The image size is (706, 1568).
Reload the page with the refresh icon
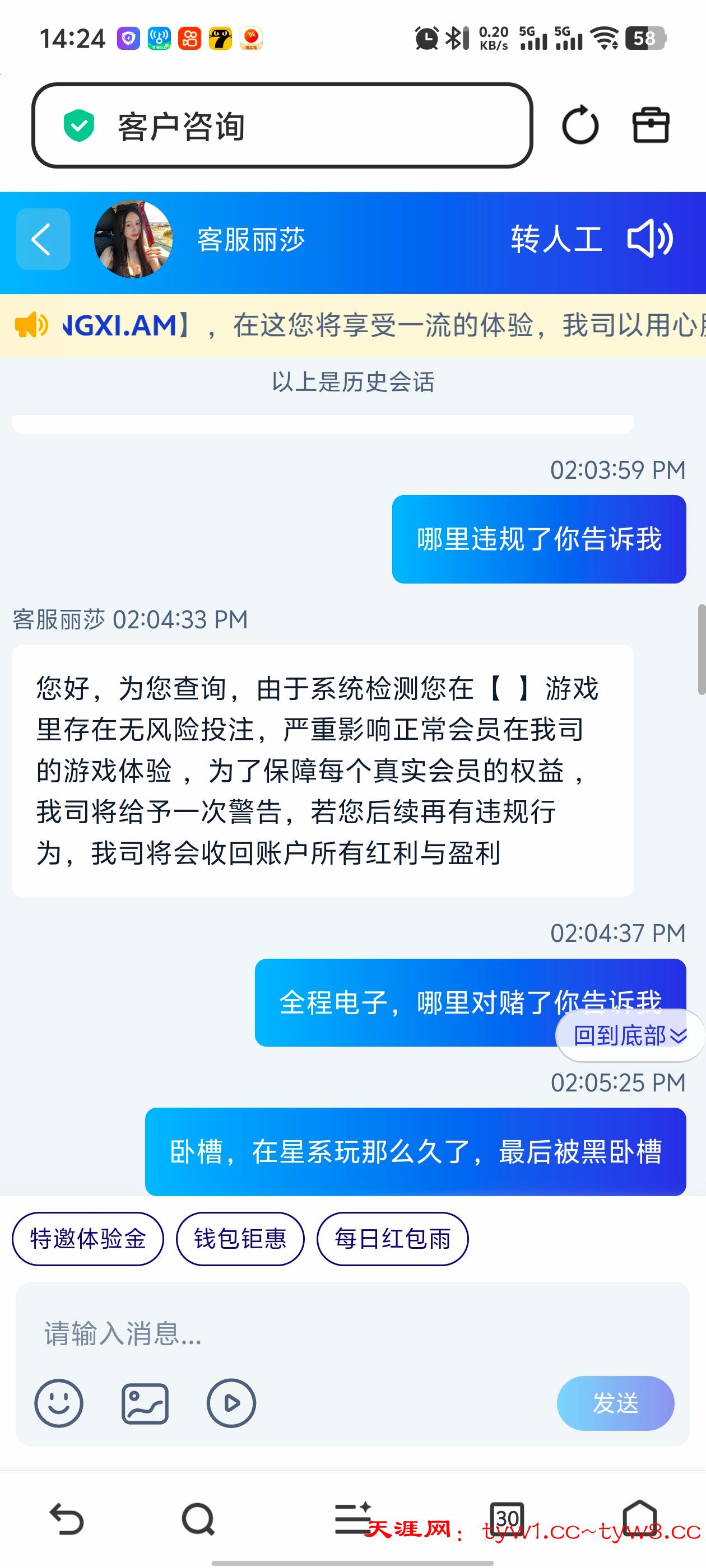click(580, 125)
